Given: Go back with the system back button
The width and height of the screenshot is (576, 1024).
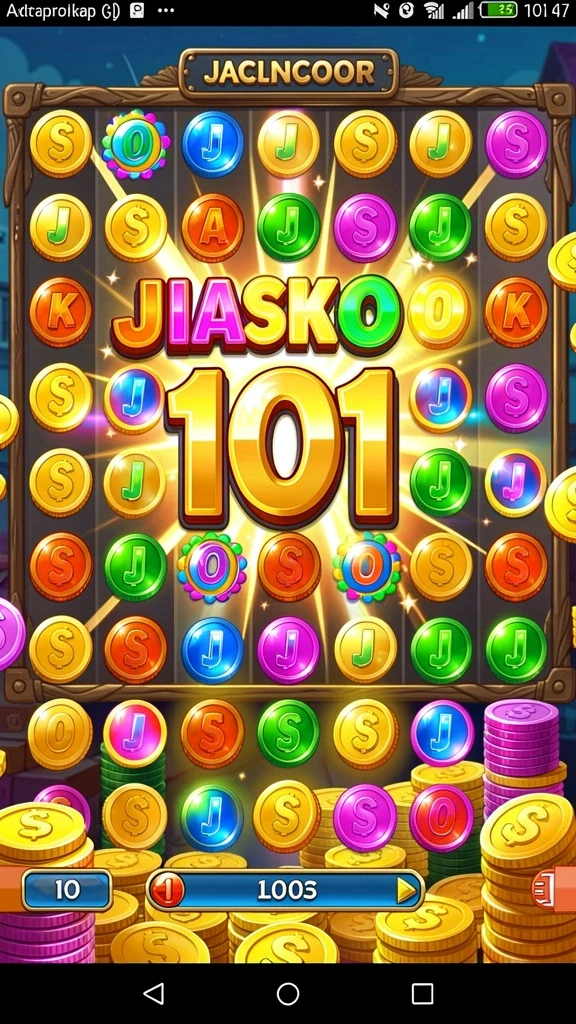Looking at the screenshot, I should pyautogui.click(x=153, y=993).
